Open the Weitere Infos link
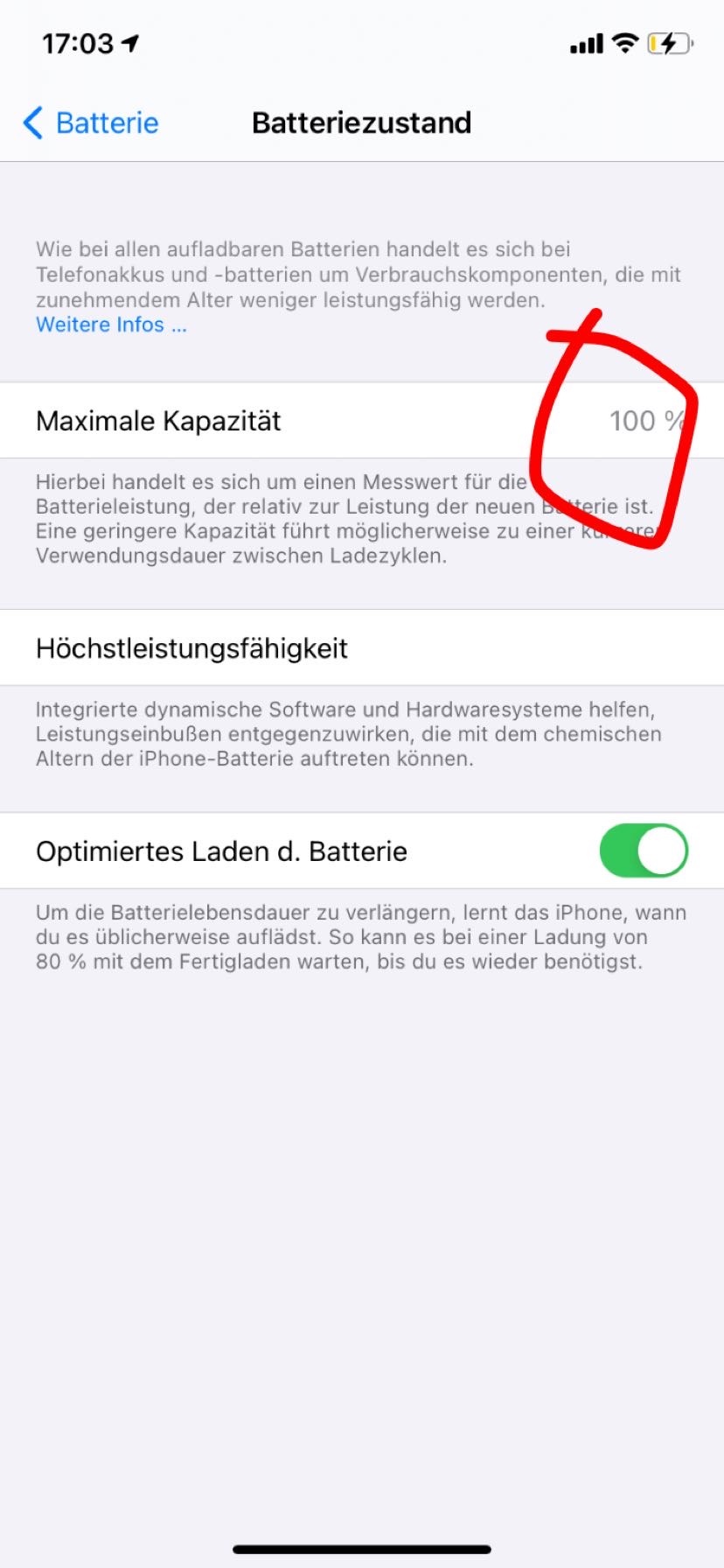This screenshot has height=1568, width=724. (x=111, y=325)
